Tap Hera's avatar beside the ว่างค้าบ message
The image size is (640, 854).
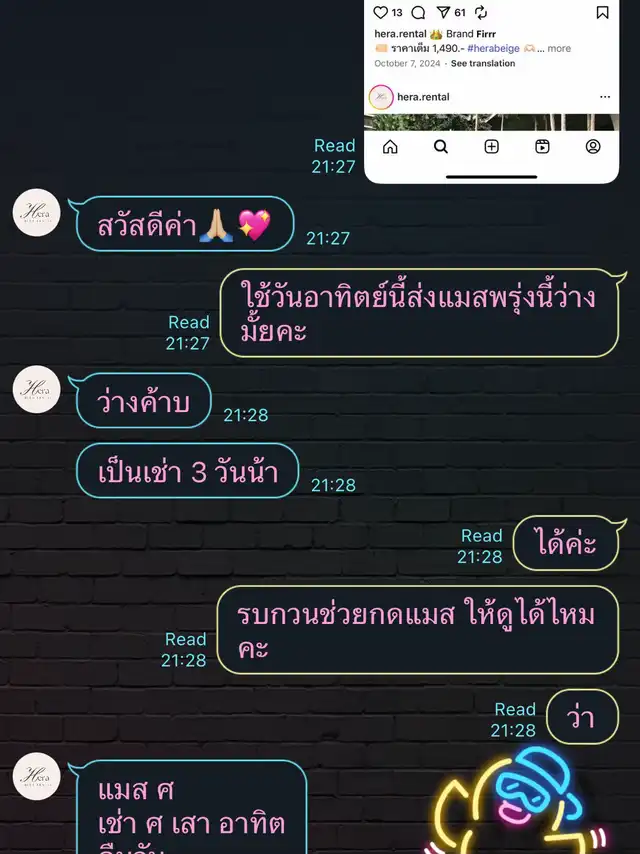36,389
